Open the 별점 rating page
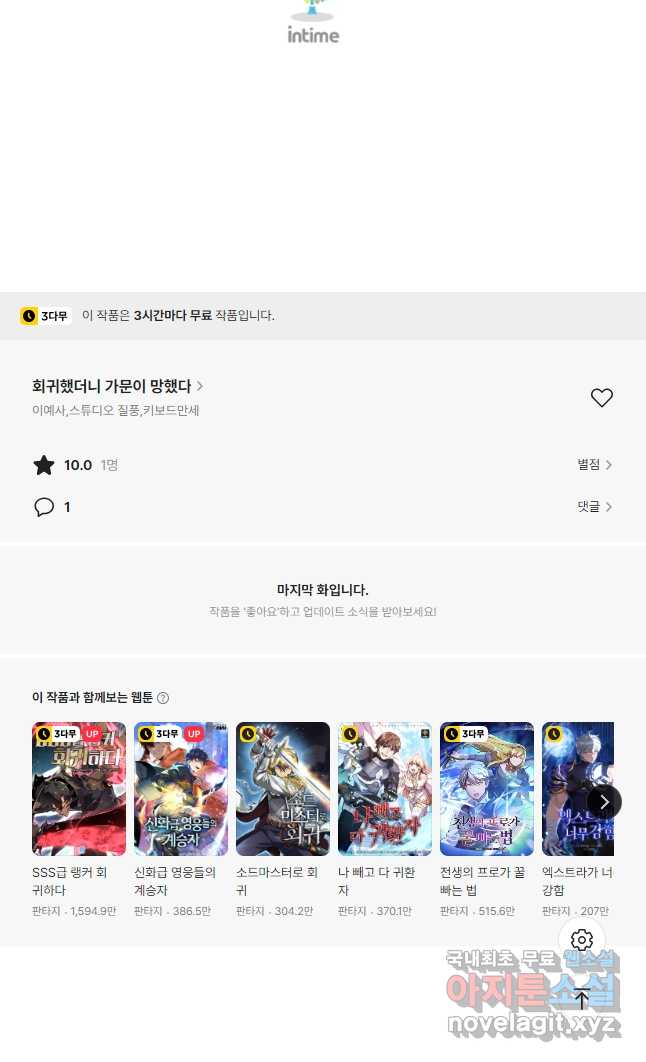Screen dimensions: 646x1062 pyautogui.click(x=594, y=465)
